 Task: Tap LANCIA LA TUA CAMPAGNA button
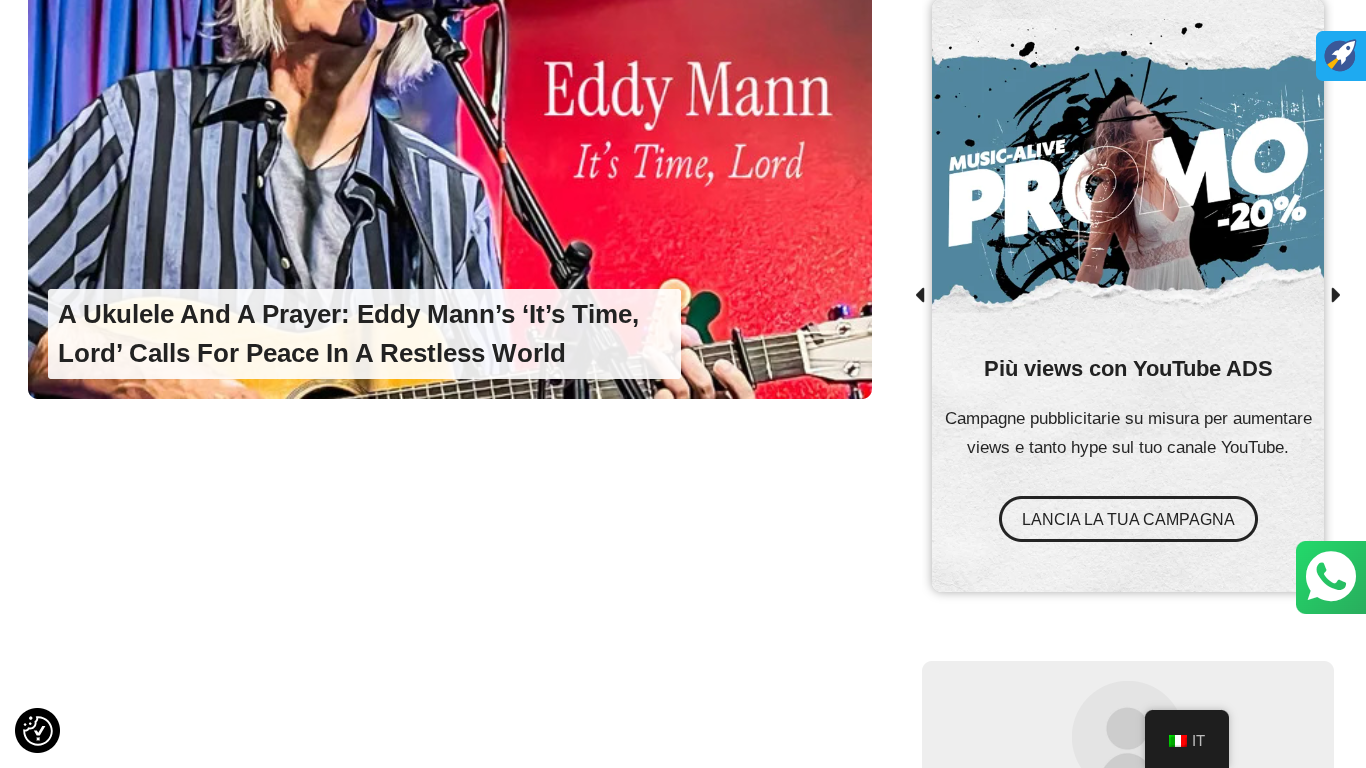1128,519
